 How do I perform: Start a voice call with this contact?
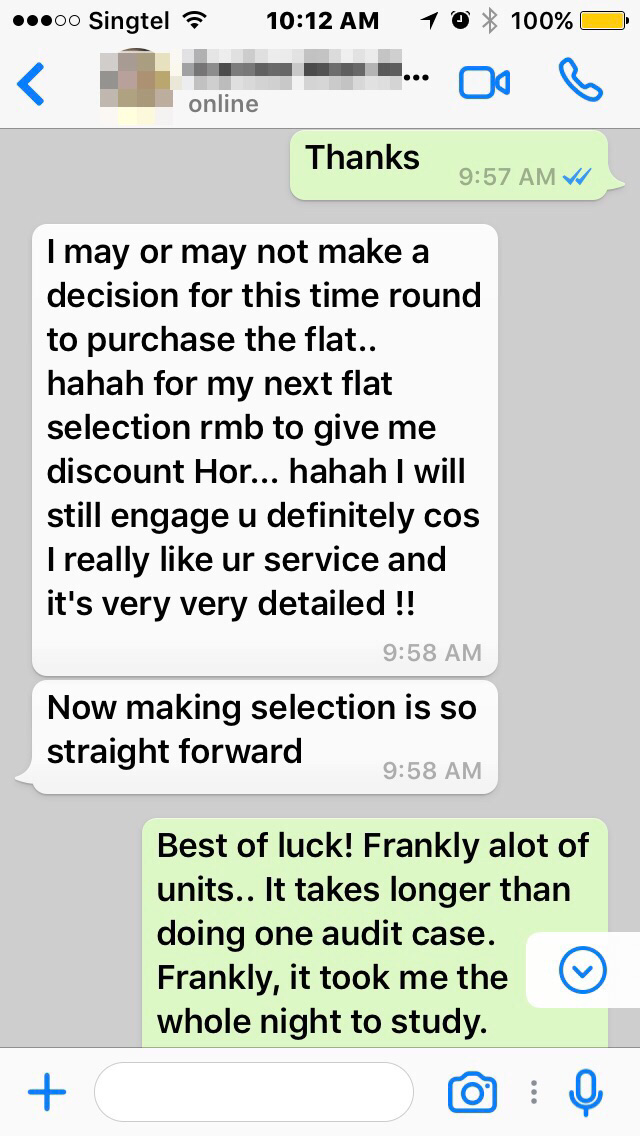pyautogui.click(x=580, y=82)
